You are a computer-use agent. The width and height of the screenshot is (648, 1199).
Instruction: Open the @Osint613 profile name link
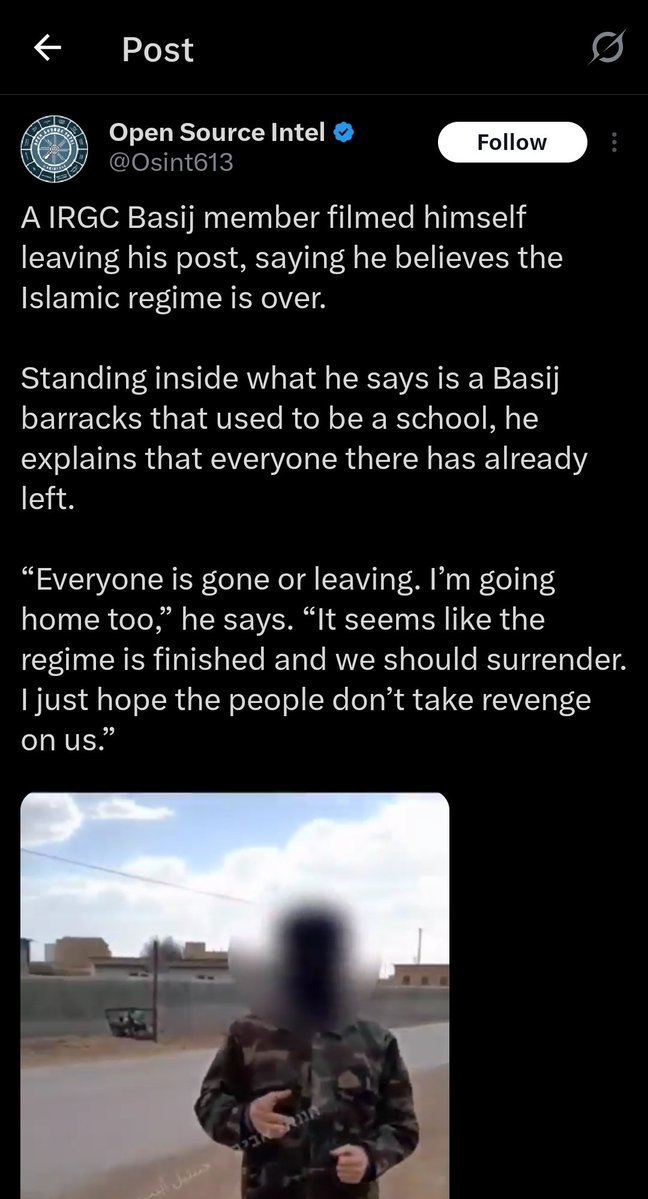pyautogui.click(x=218, y=132)
